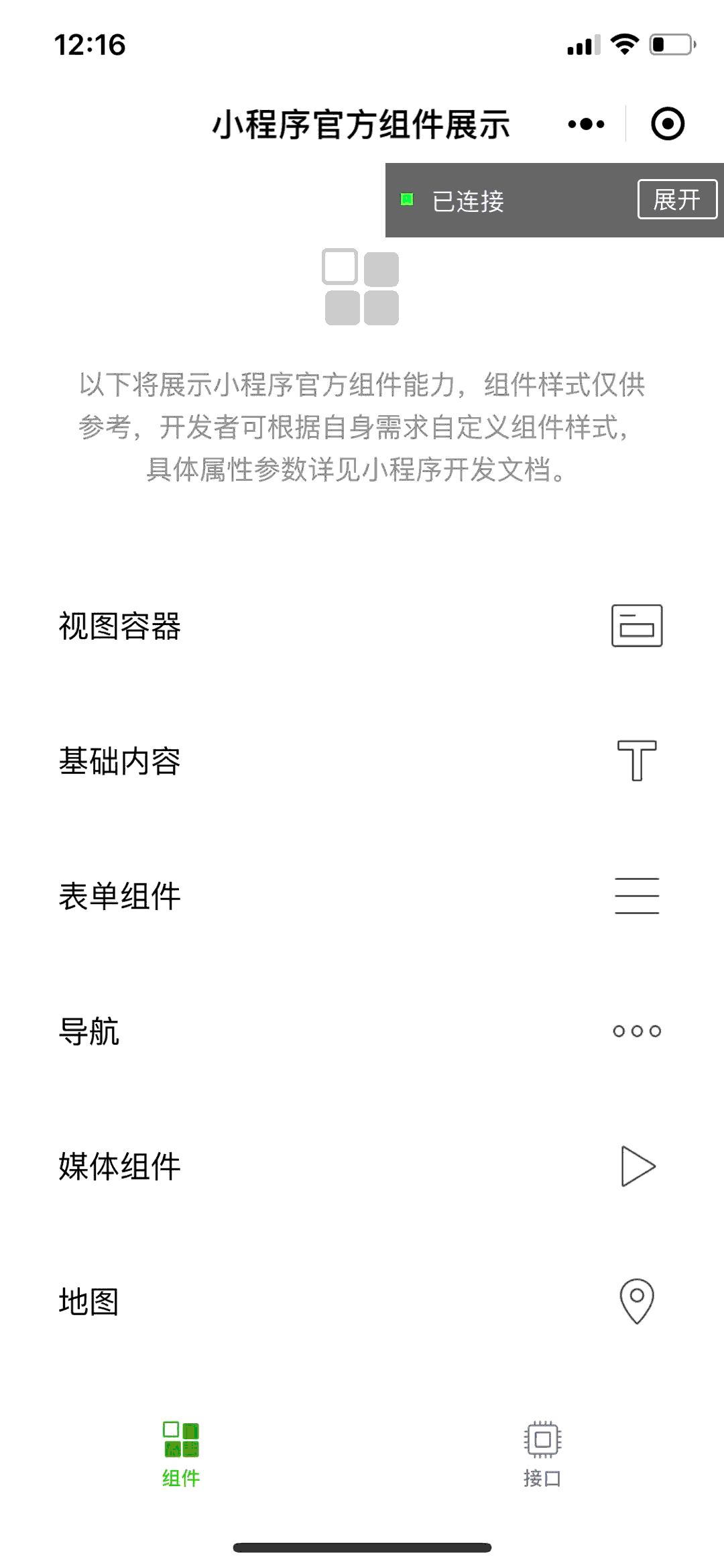
Task: Open the 表单组件 form lines icon
Action: click(636, 895)
